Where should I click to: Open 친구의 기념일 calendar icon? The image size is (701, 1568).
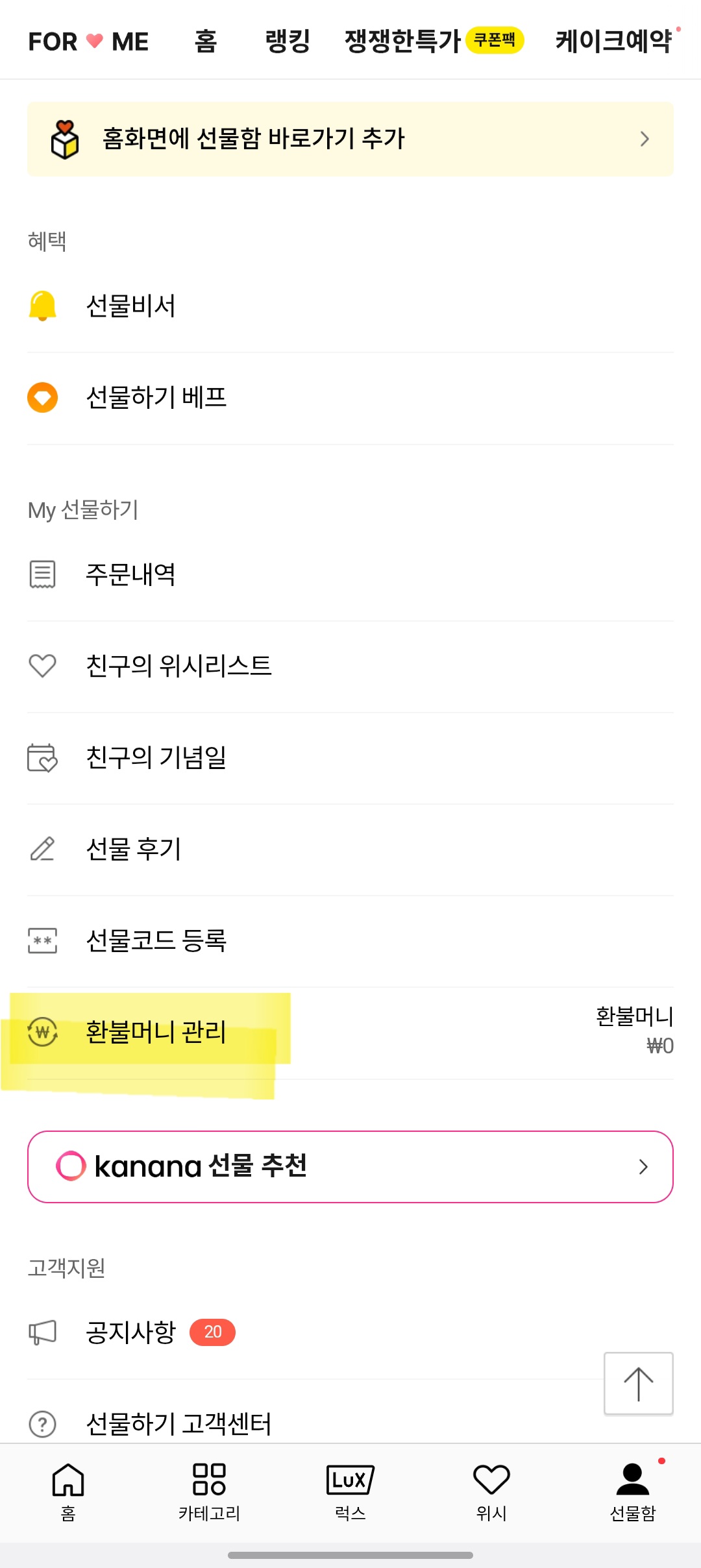pos(42,758)
